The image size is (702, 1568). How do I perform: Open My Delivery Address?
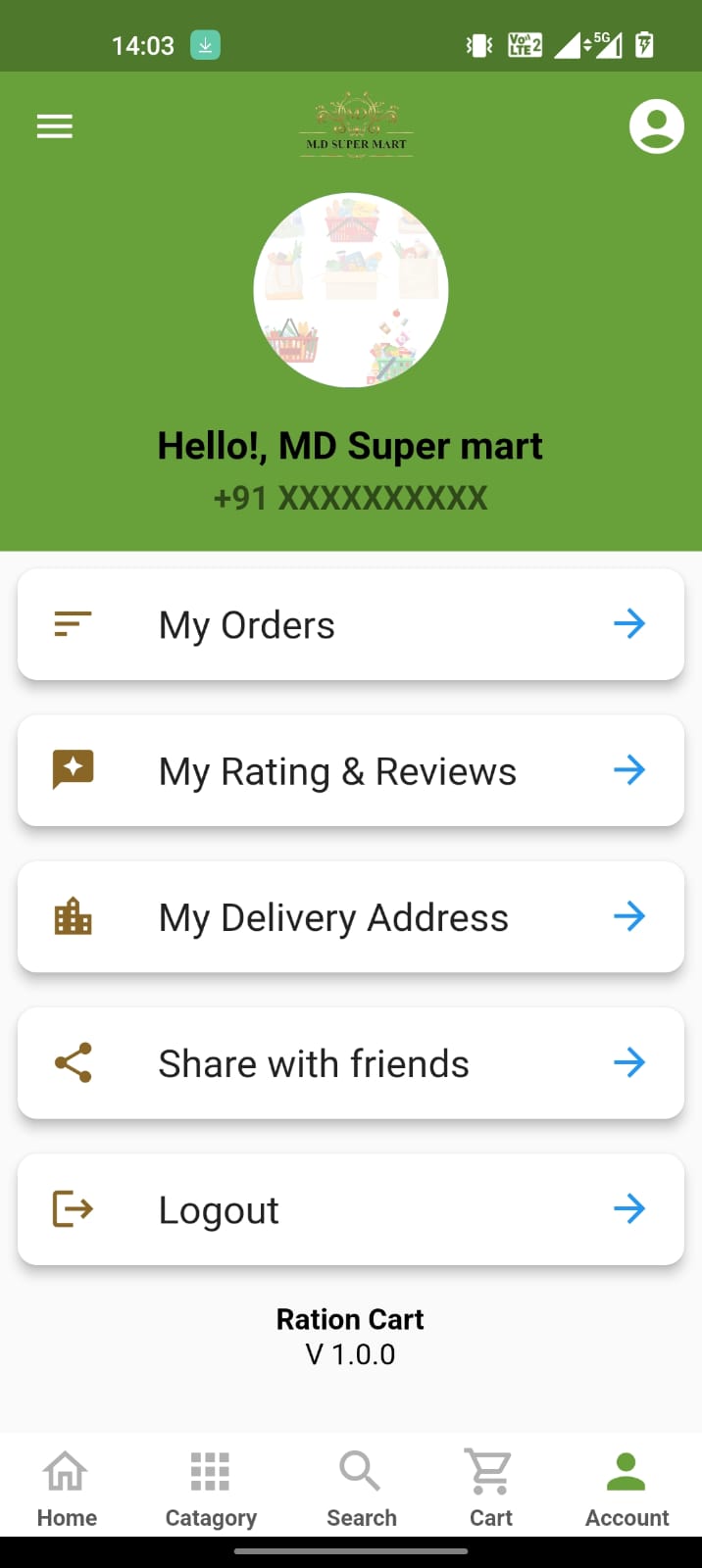351,916
